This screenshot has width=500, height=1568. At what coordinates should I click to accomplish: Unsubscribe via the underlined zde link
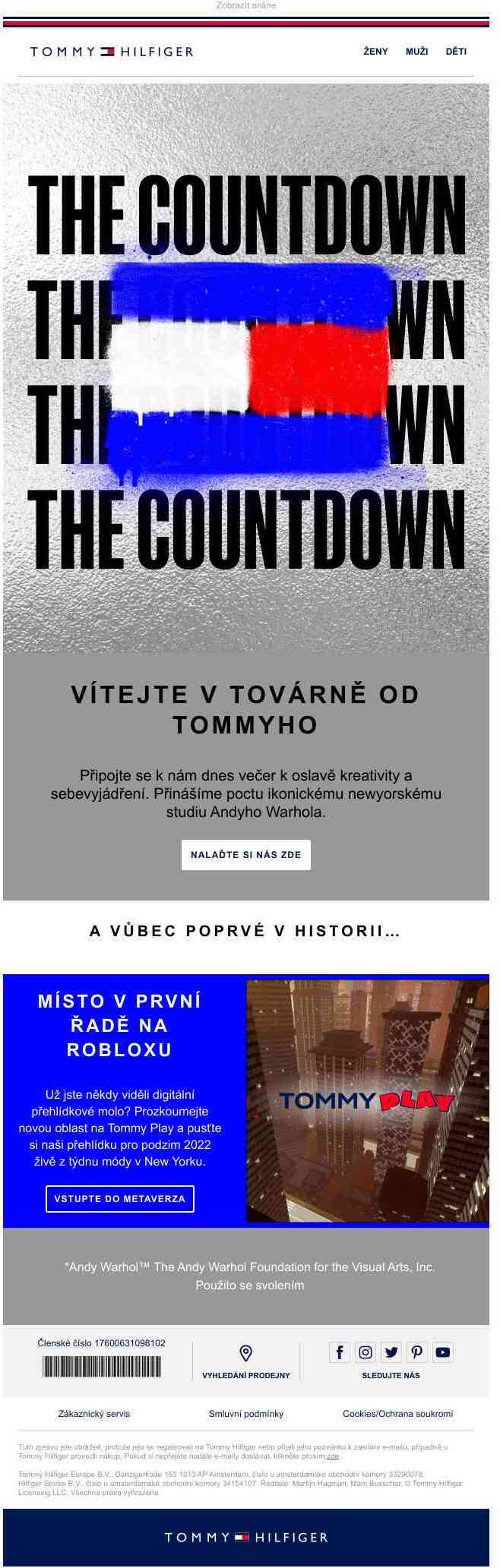click(x=332, y=1456)
